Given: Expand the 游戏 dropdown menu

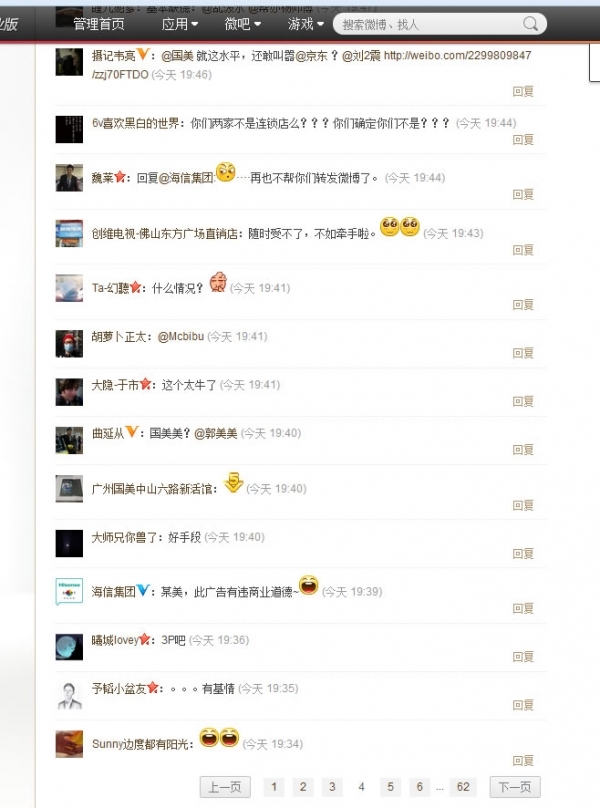Looking at the screenshot, I should click(x=306, y=23).
